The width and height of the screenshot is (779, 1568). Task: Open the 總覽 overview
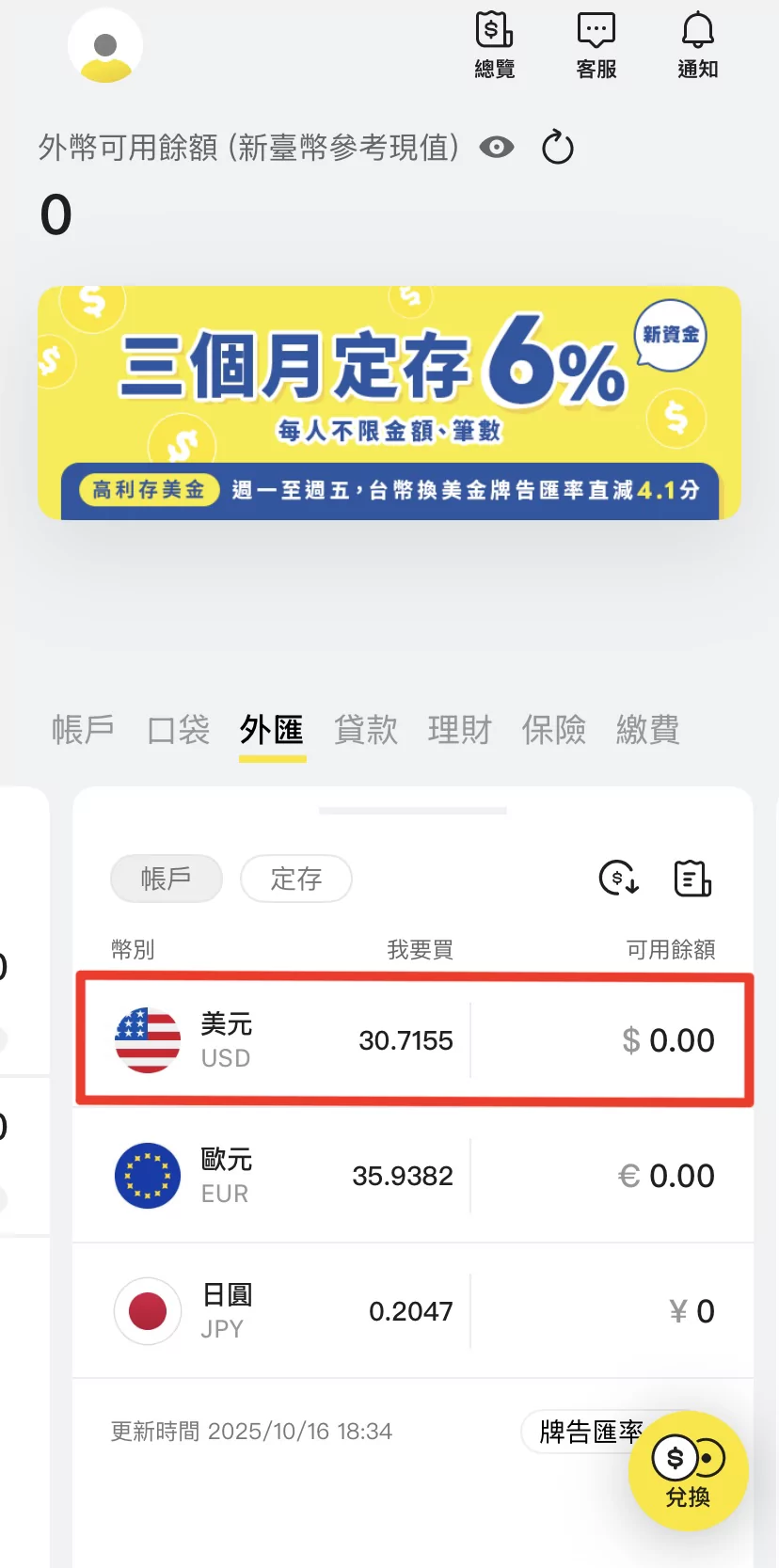(x=494, y=44)
